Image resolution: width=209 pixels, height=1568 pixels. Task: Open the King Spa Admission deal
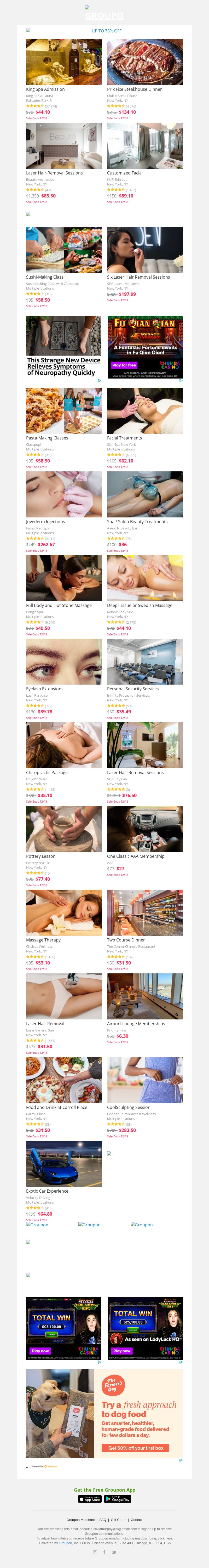63,62
